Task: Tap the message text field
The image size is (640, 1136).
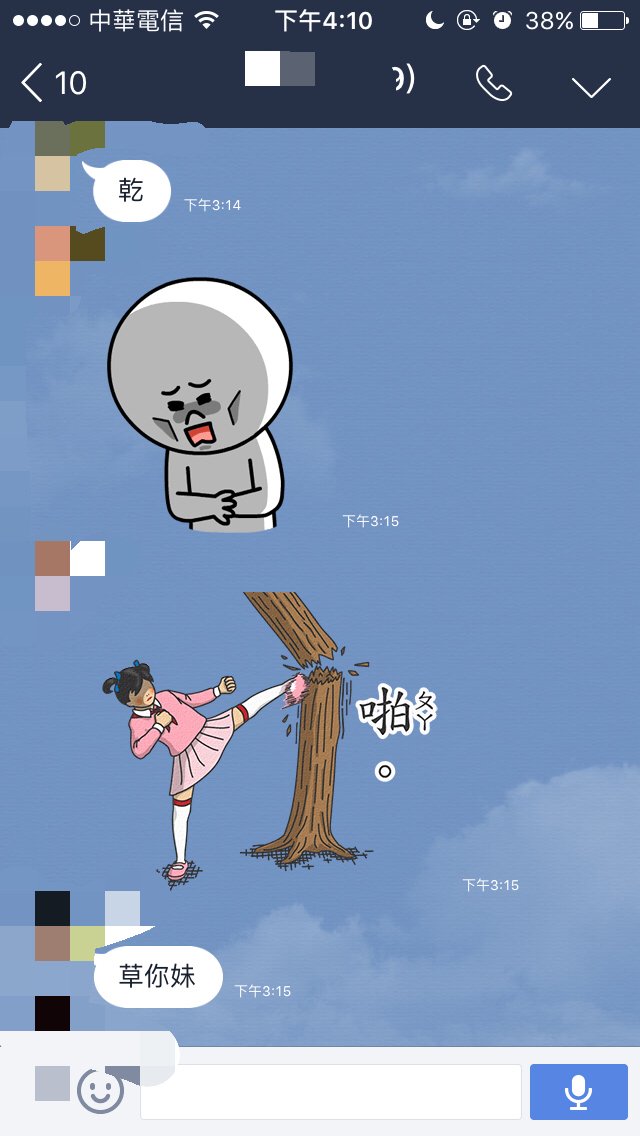Action: tap(330, 1091)
